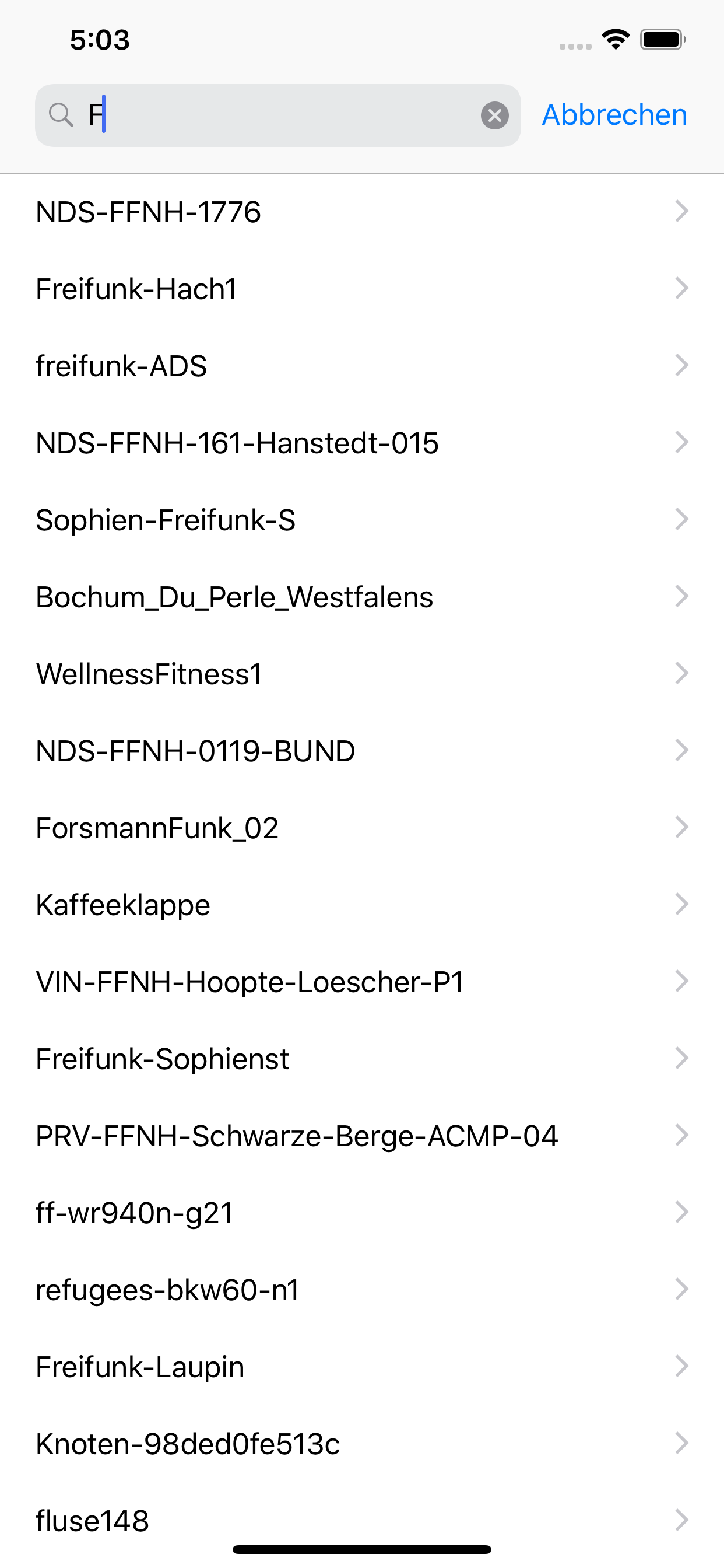Tap Abbrechen to cancel search
Image resolution: width=724 pixels, height=1568 pixels.
tap(613, 114)
